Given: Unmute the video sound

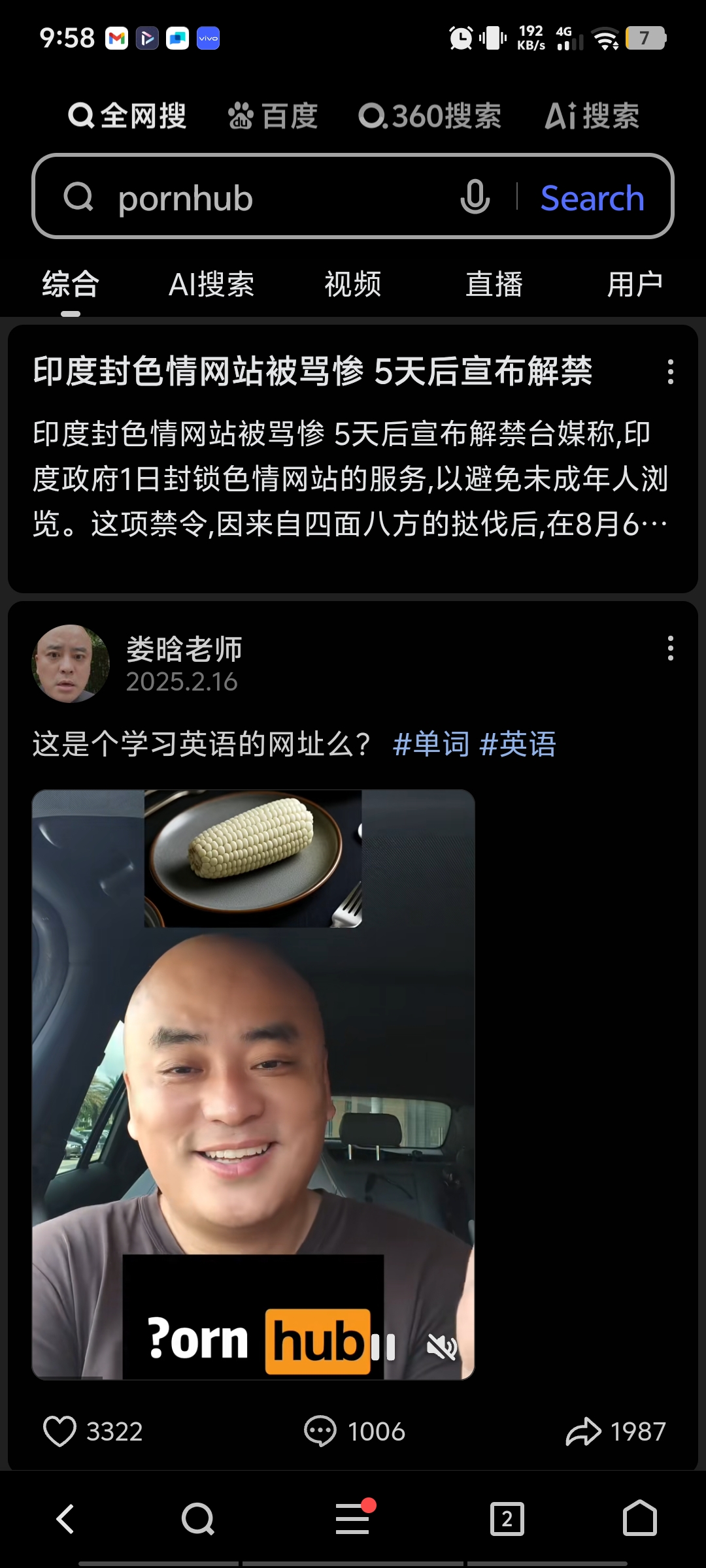Looking at the screenshot, I should 441,1347.
